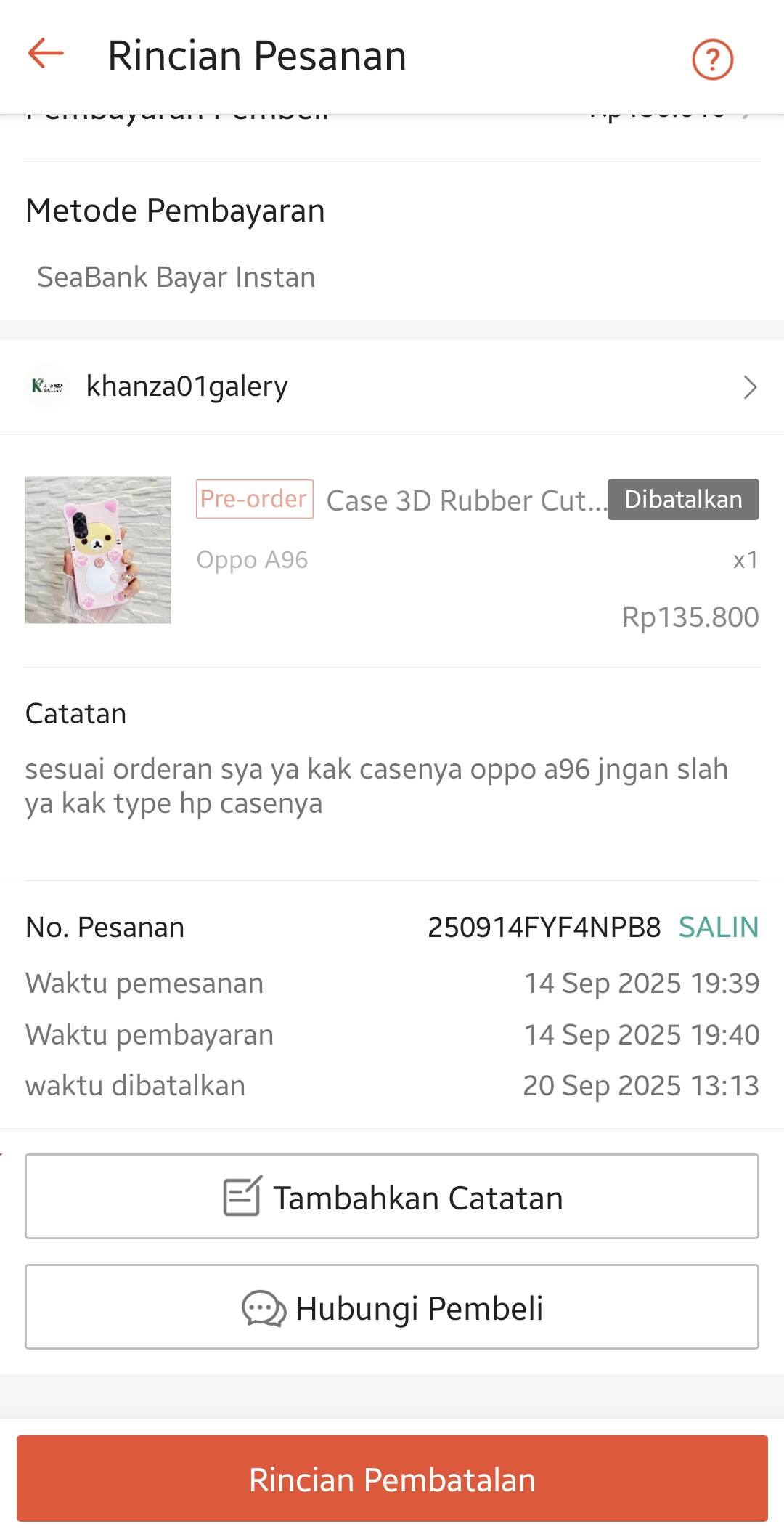
Task: Copy order number with SALIN
Action: [718, 927]
